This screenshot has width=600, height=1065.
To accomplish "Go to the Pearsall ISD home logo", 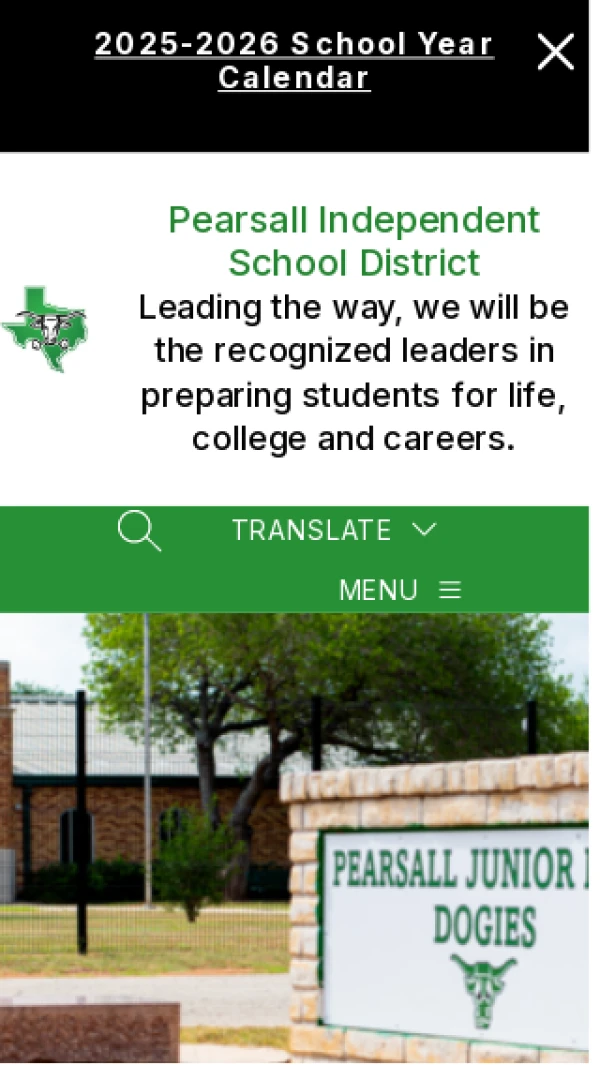I will pos(45,329).
